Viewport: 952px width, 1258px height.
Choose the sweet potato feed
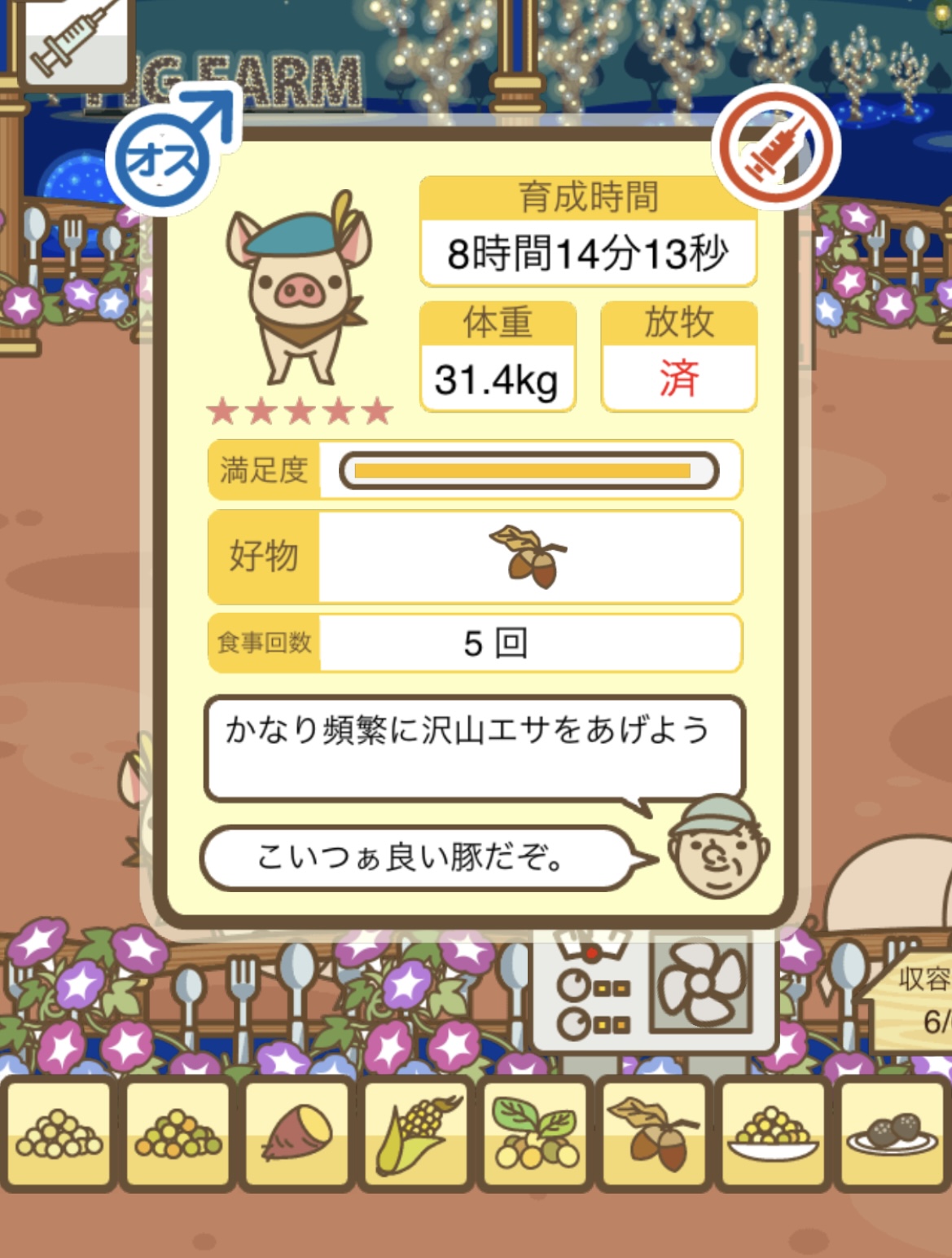coord(297,1133)
